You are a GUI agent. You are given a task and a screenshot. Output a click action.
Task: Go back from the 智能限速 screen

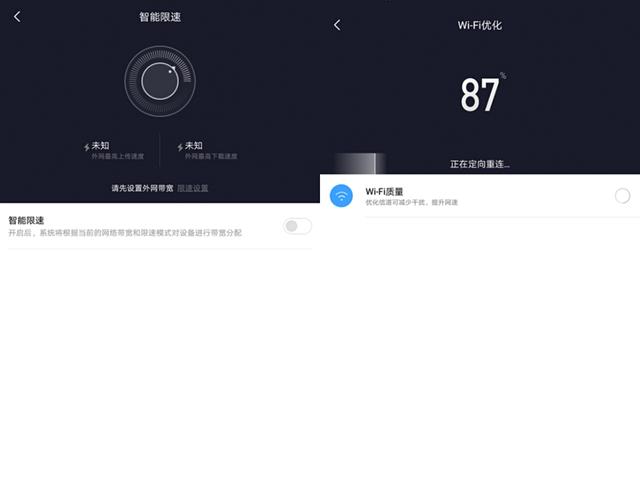17,17
